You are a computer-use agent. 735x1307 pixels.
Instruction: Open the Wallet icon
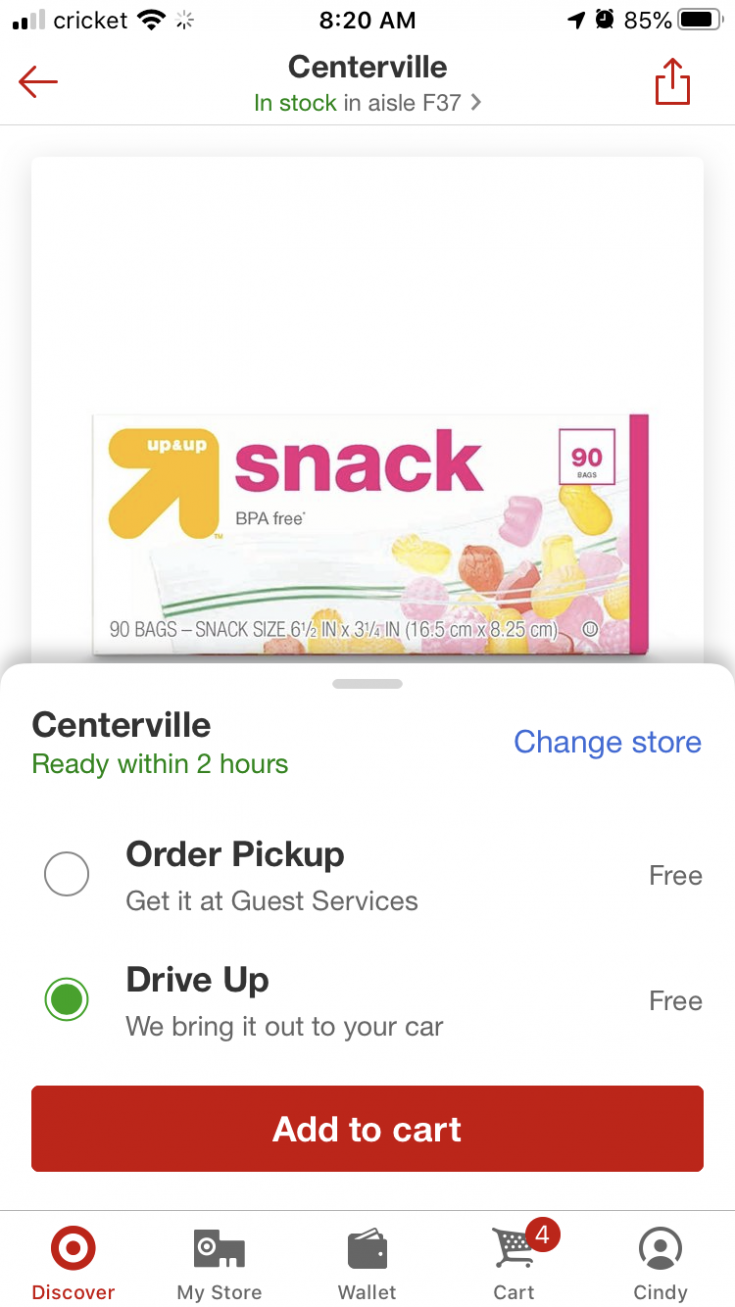(x=366, y=1249)
